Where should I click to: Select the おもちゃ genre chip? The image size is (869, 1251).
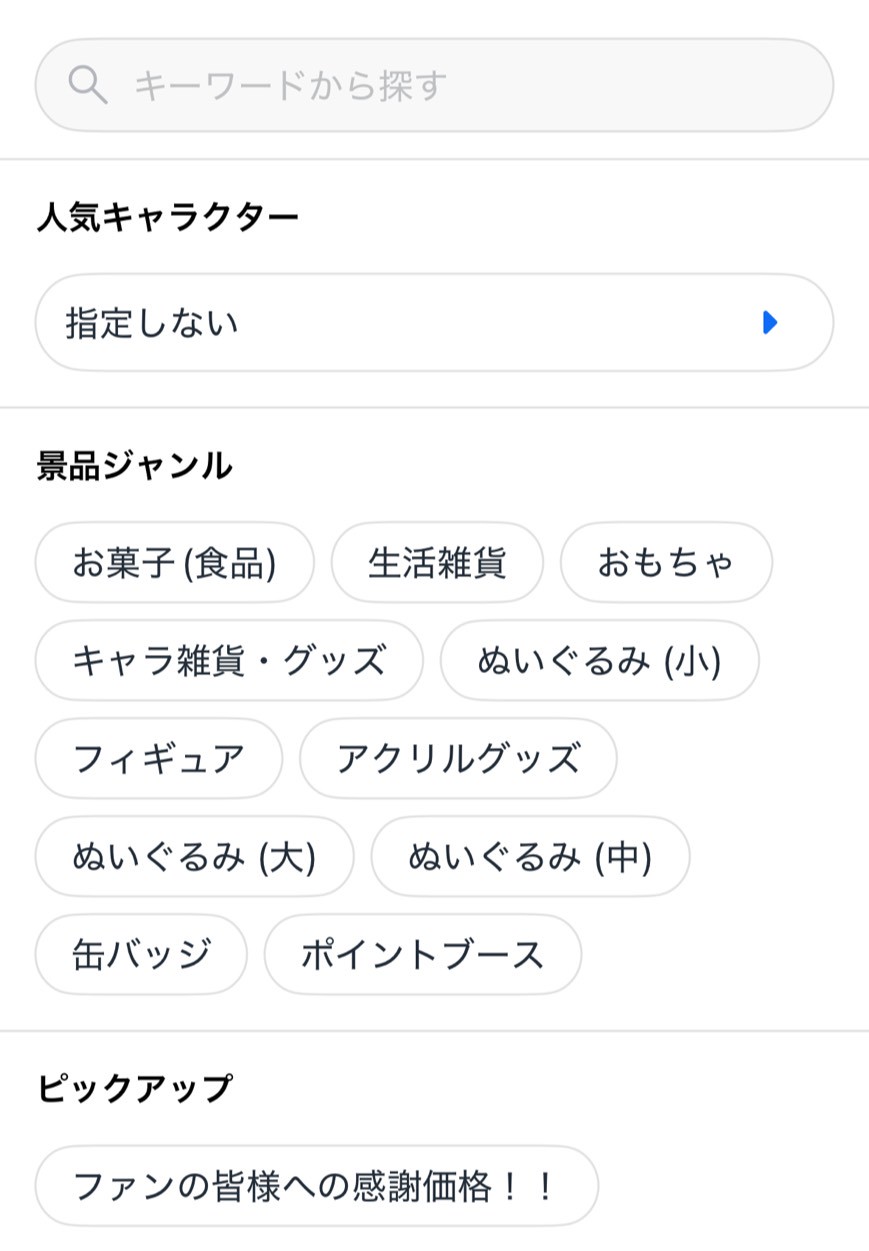pyautogui.click(x=666, y=562)
